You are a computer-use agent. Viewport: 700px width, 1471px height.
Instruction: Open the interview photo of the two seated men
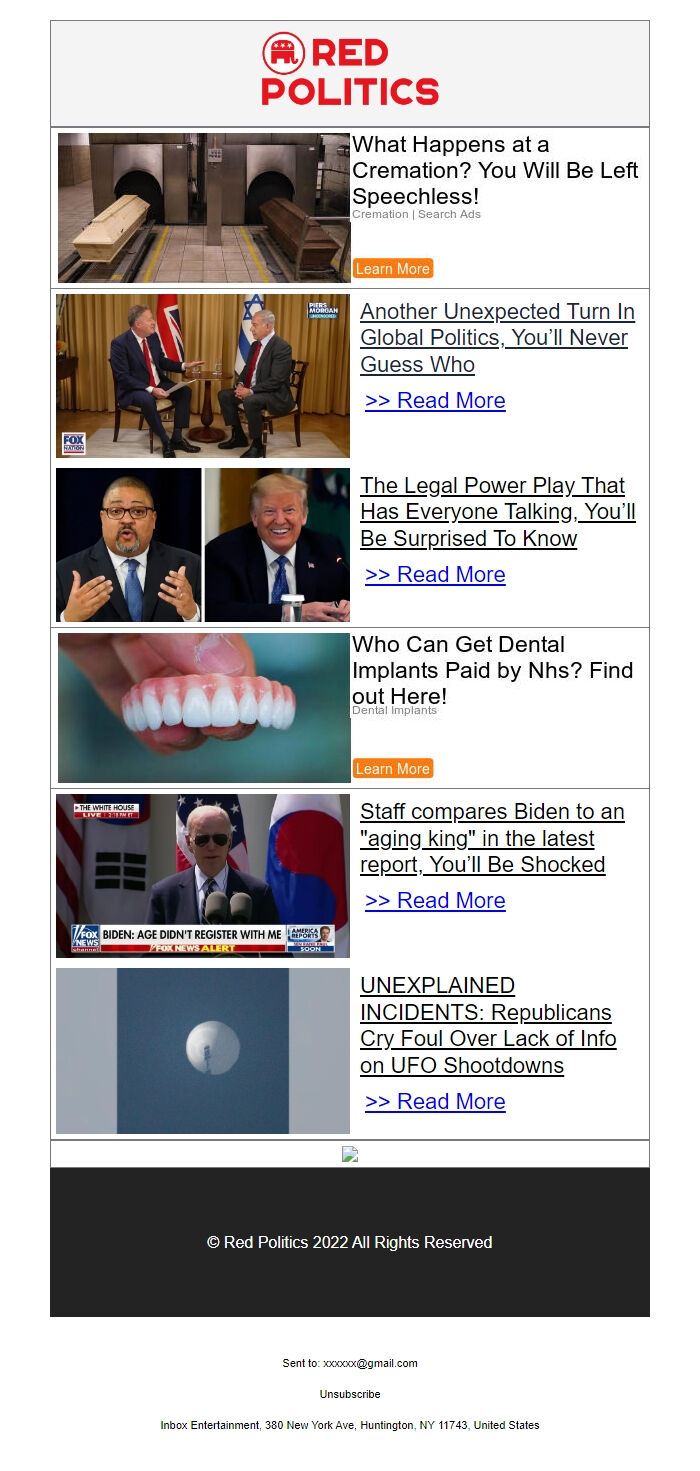point(203,376)
